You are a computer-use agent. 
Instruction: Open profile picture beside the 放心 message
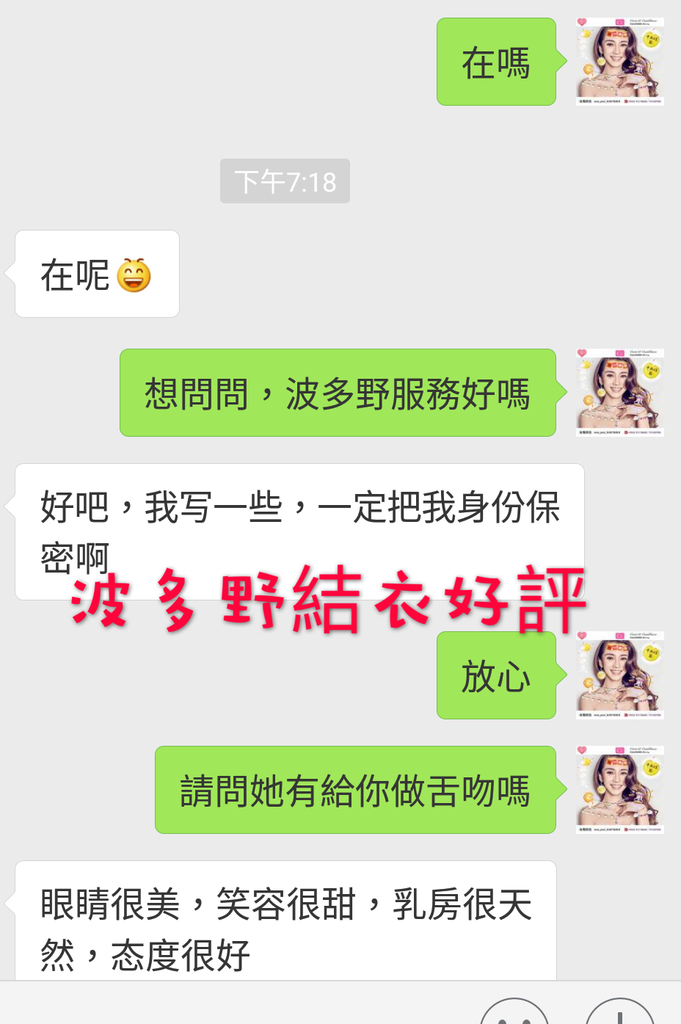coord(620,675)
